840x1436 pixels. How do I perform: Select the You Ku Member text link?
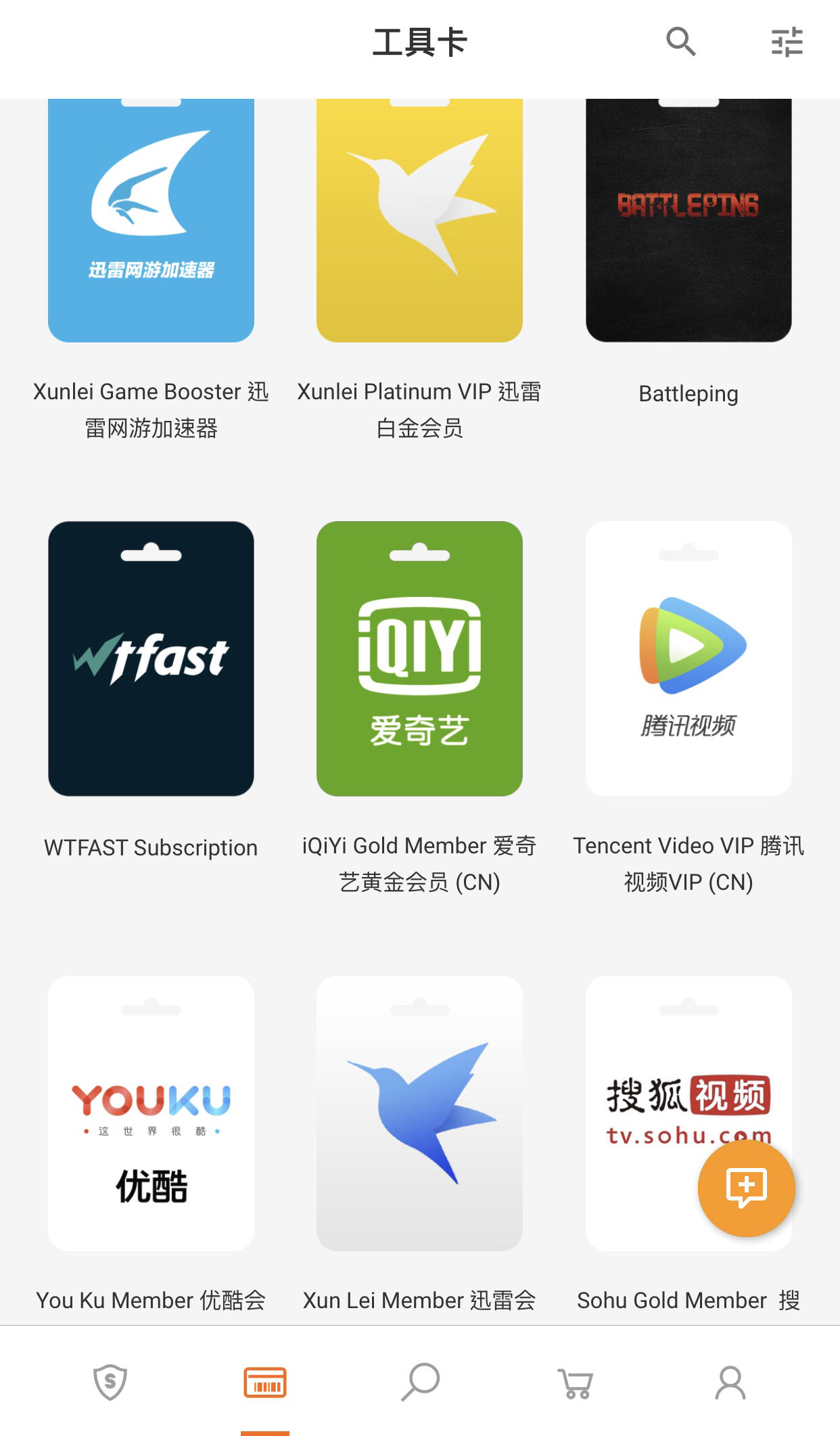point(150,1299)
